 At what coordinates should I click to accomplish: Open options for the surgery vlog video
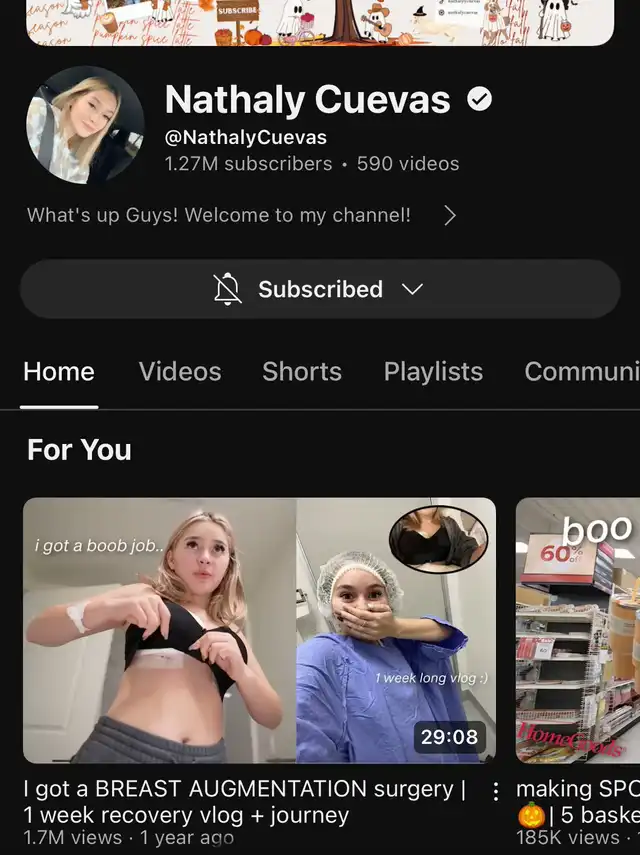pyautogui.click(x=495, y=791)
